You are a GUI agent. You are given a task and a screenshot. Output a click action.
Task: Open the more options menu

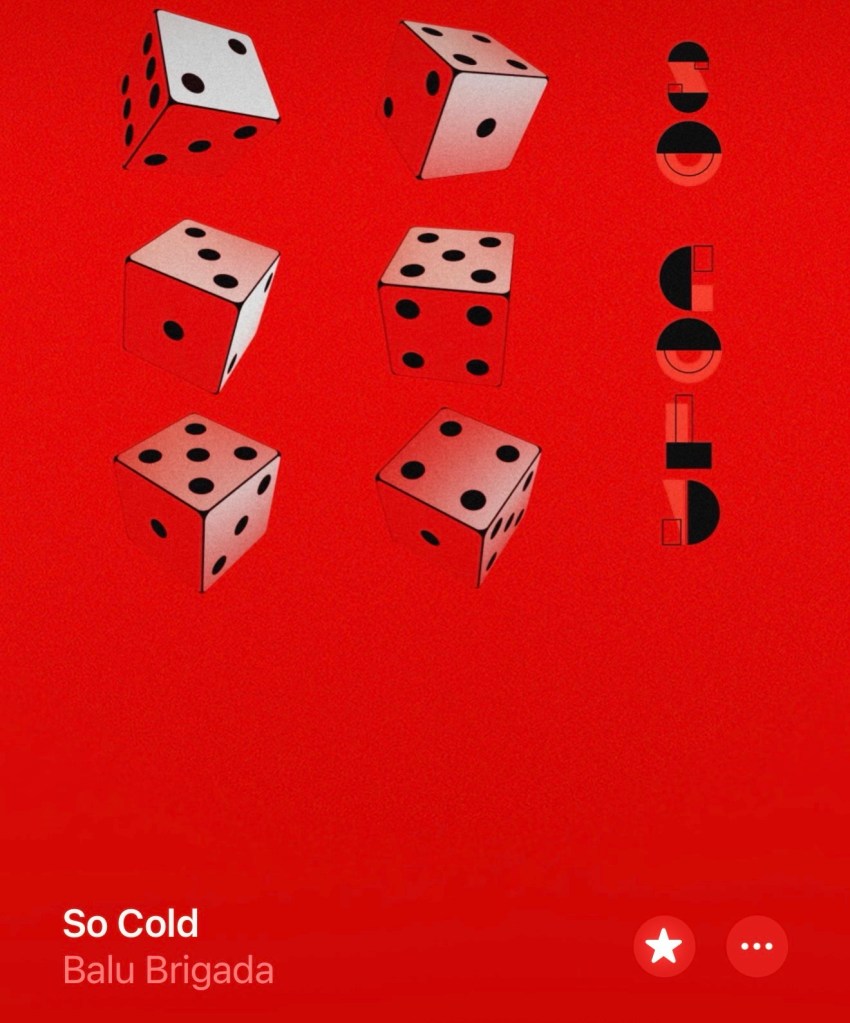pos(757,946)
